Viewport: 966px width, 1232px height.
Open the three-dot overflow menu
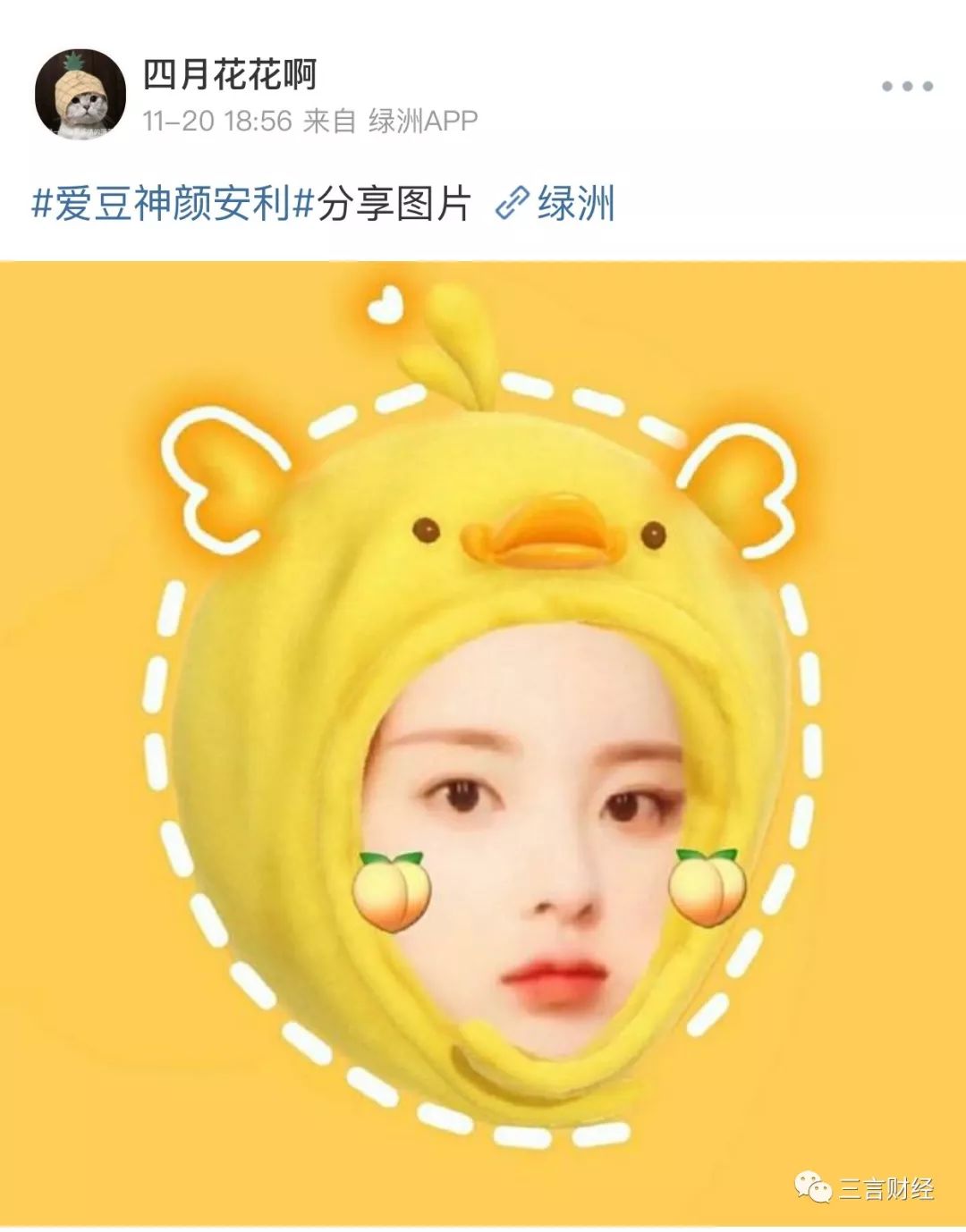[x=907, y=87]
